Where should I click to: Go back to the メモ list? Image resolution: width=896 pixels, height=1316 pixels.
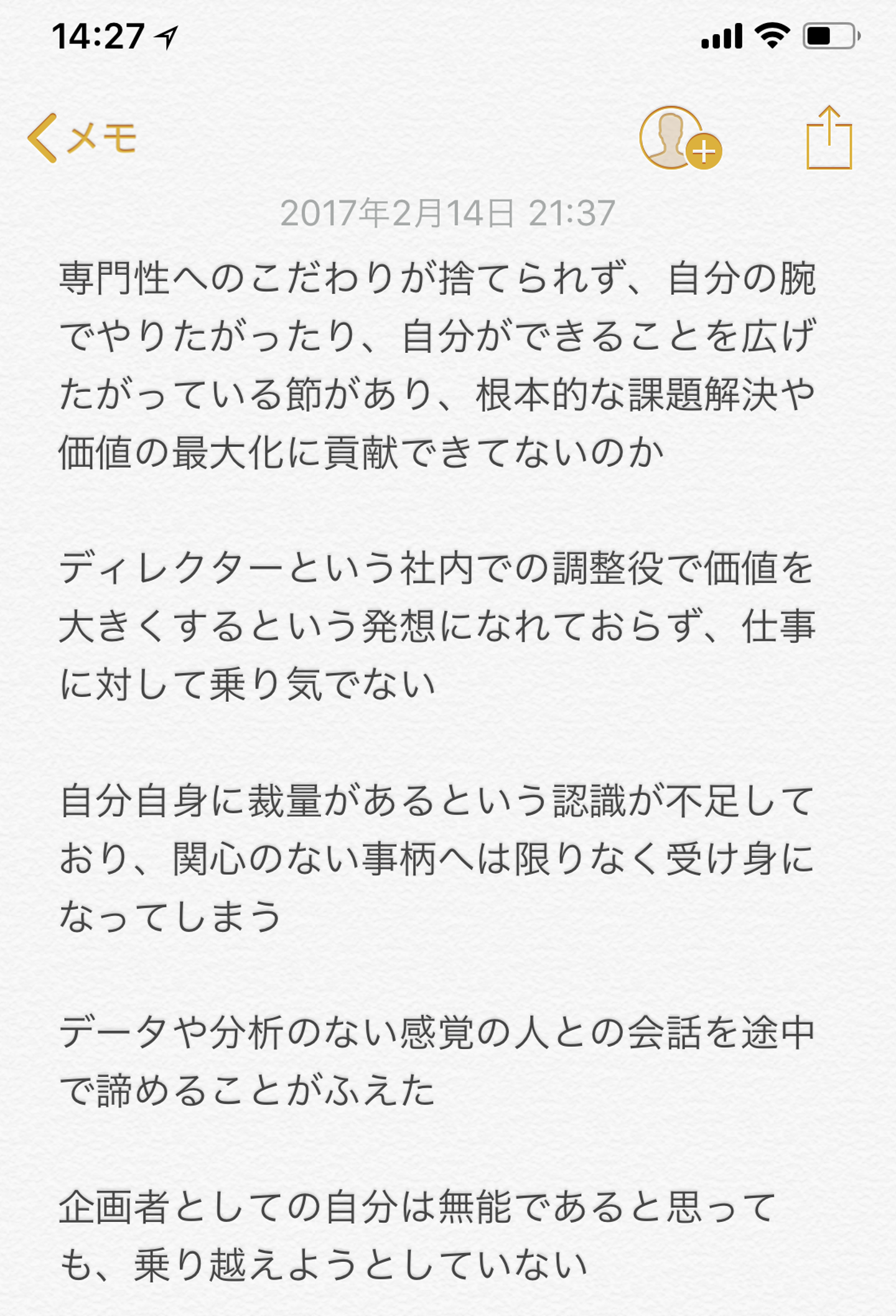[x=82, y=138]
